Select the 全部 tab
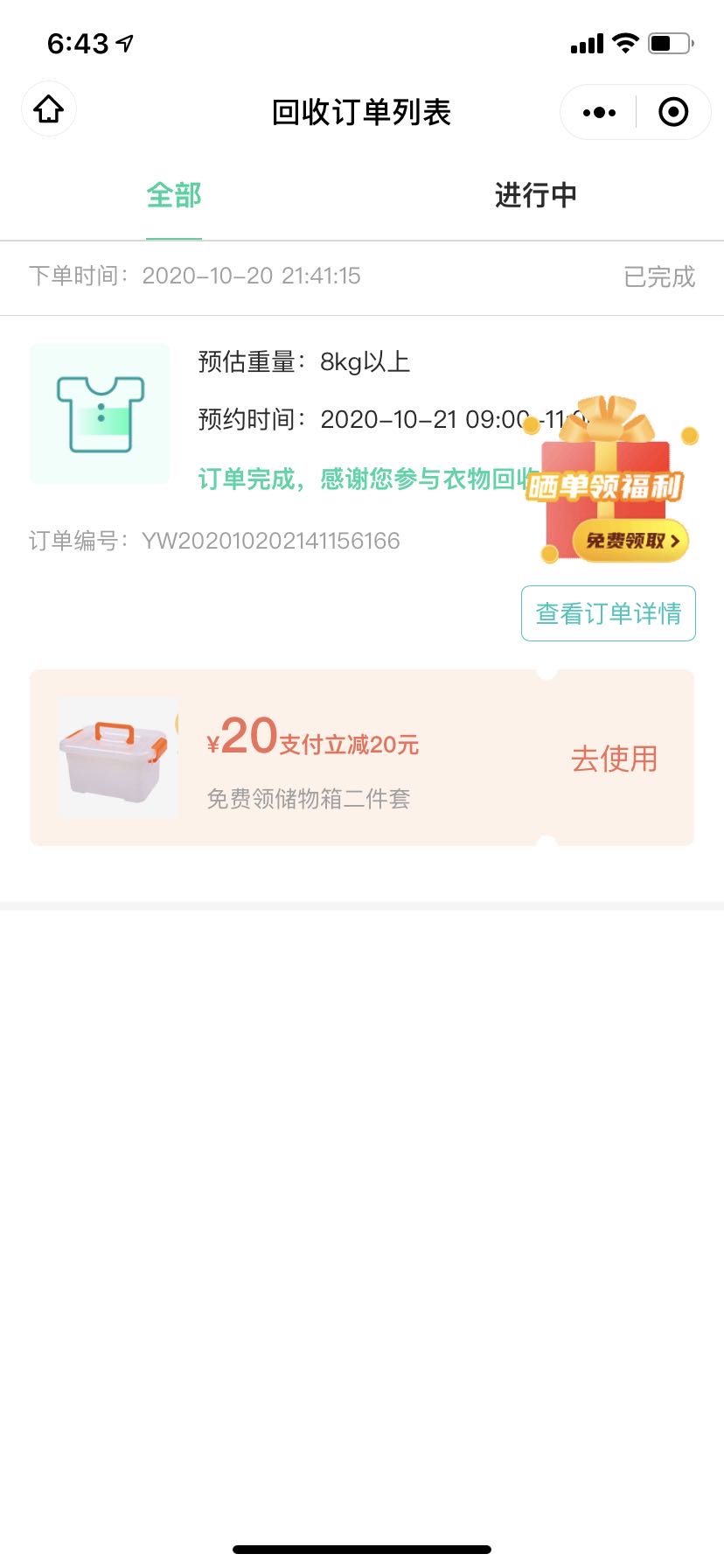 [x=174, y=195]
